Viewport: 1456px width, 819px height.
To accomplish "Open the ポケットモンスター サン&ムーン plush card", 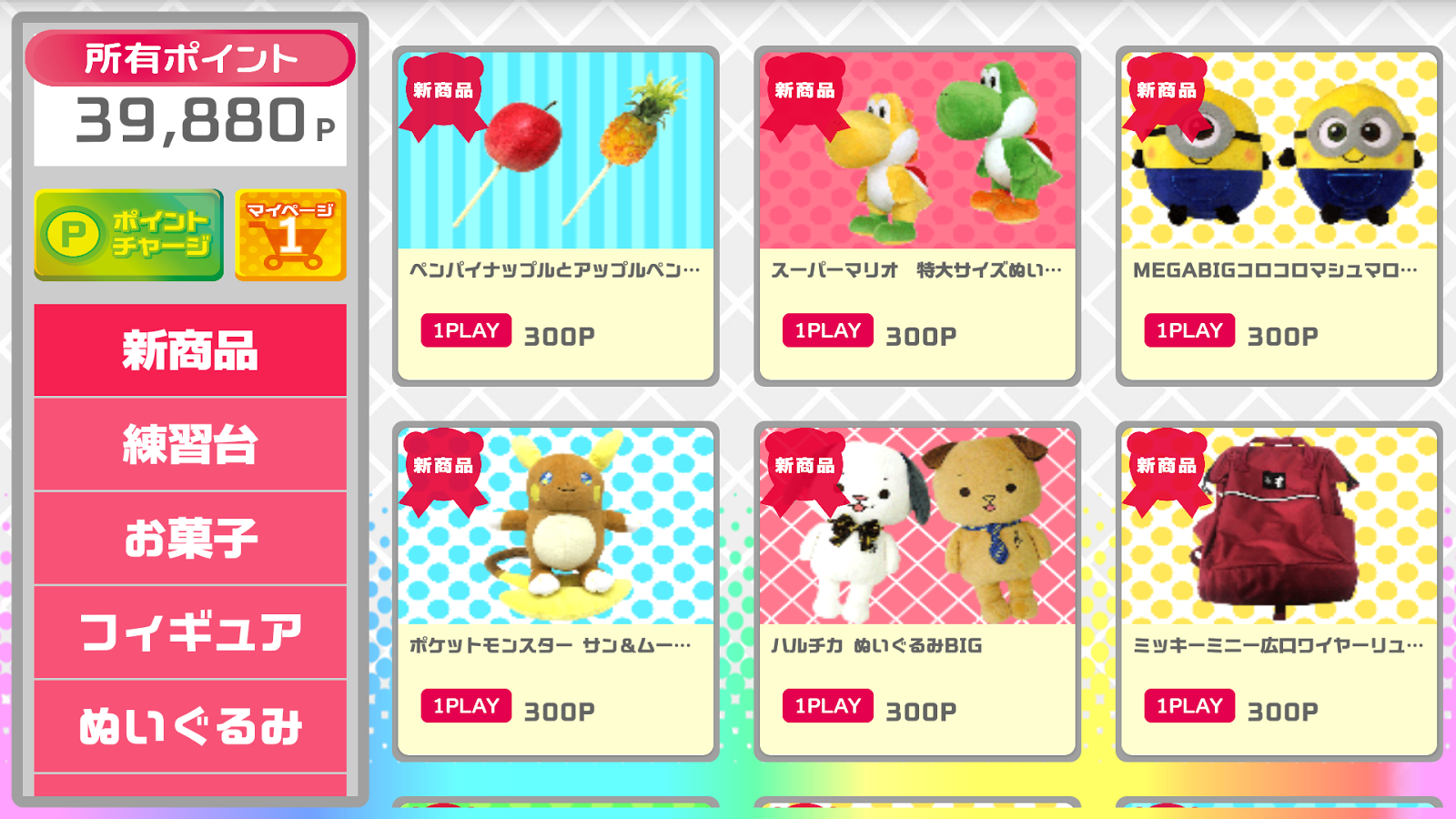I will coord(555,591).
